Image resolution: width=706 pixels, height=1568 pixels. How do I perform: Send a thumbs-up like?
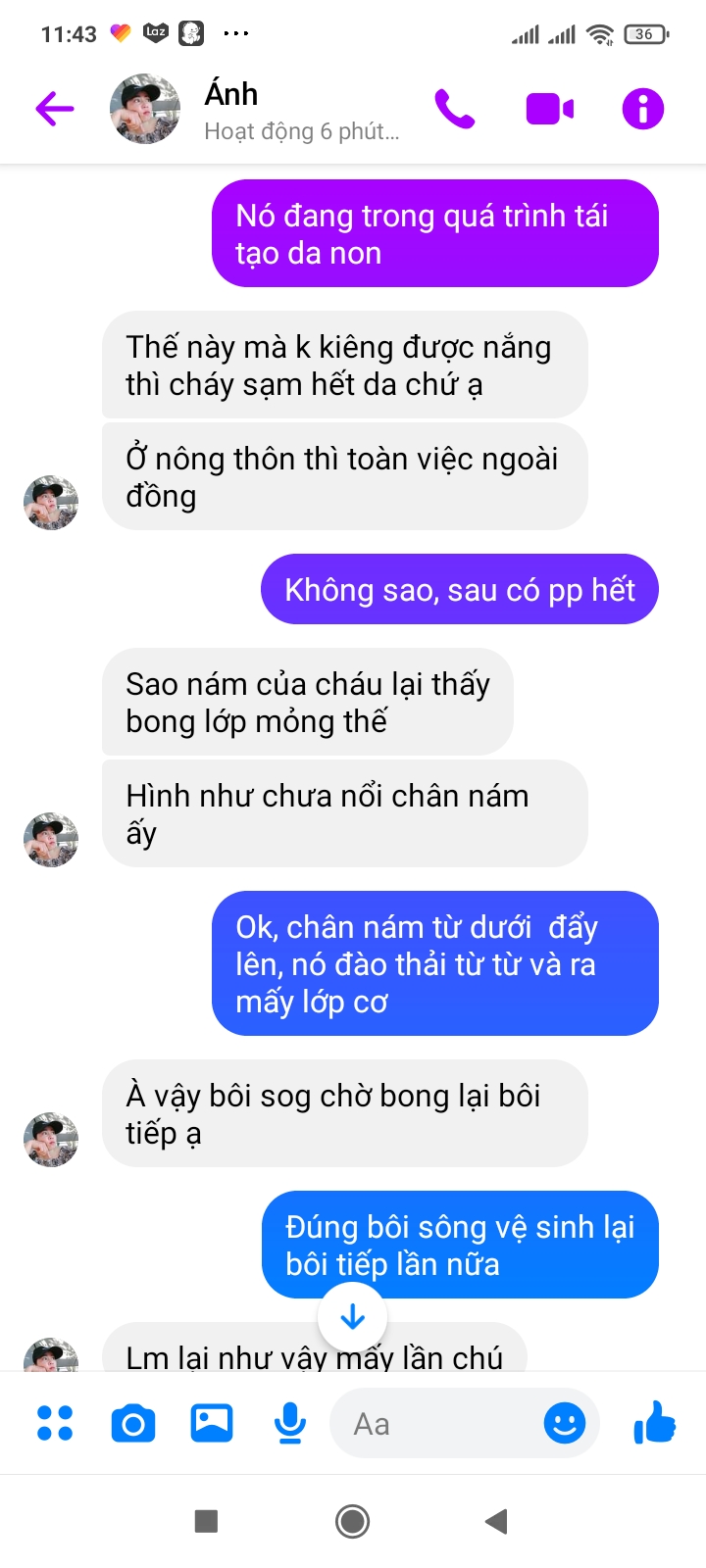655,1423
